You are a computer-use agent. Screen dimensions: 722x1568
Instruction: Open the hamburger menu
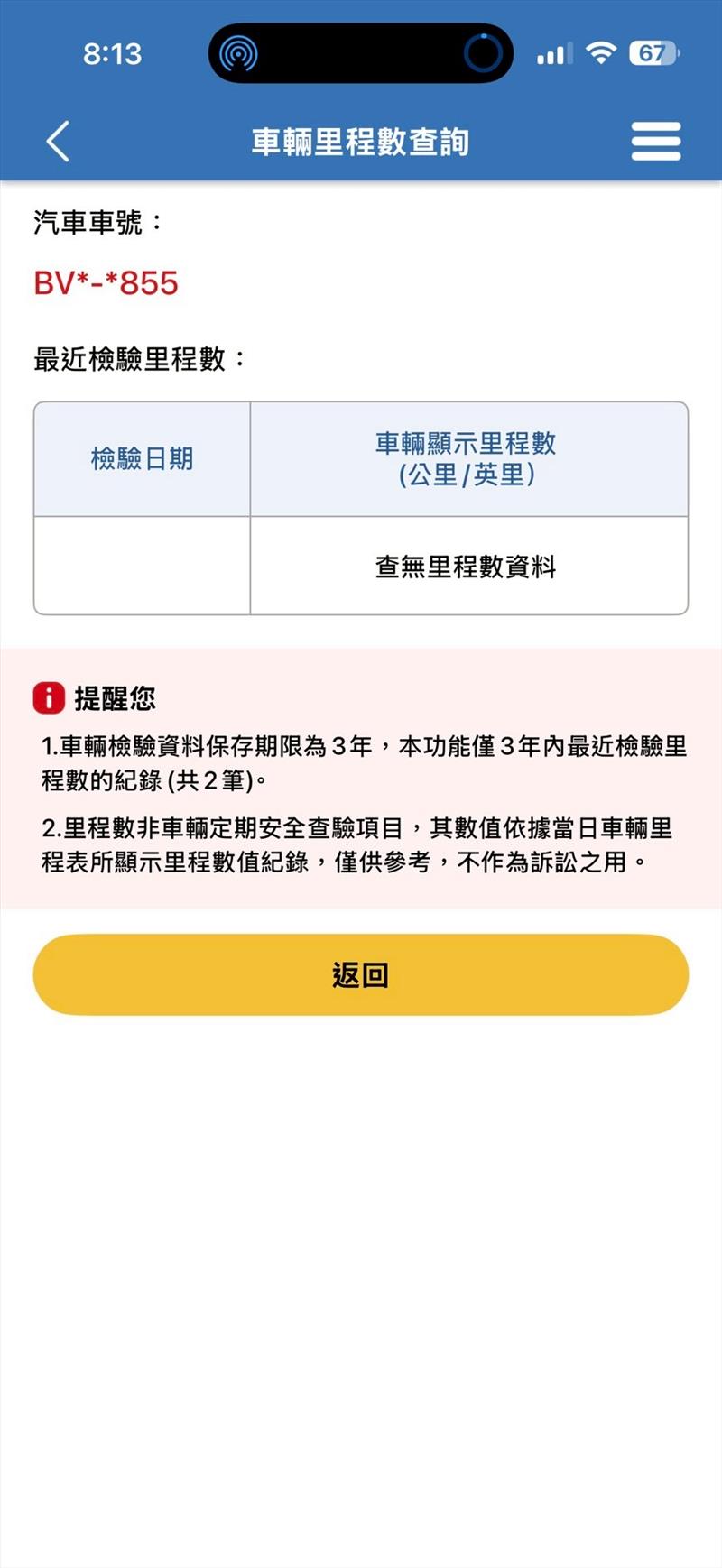(x=656, y=142)
